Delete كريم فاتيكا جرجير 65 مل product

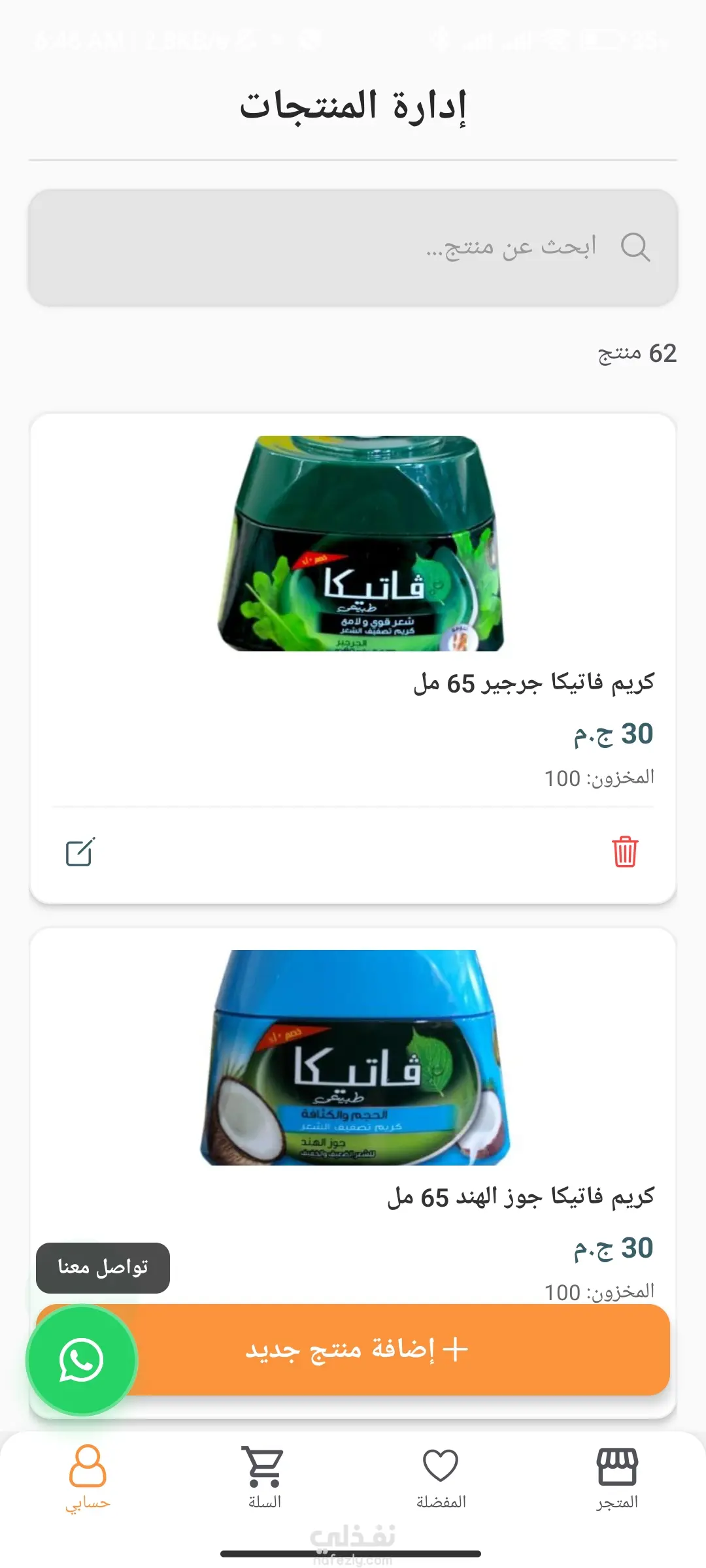pos(625,852)
